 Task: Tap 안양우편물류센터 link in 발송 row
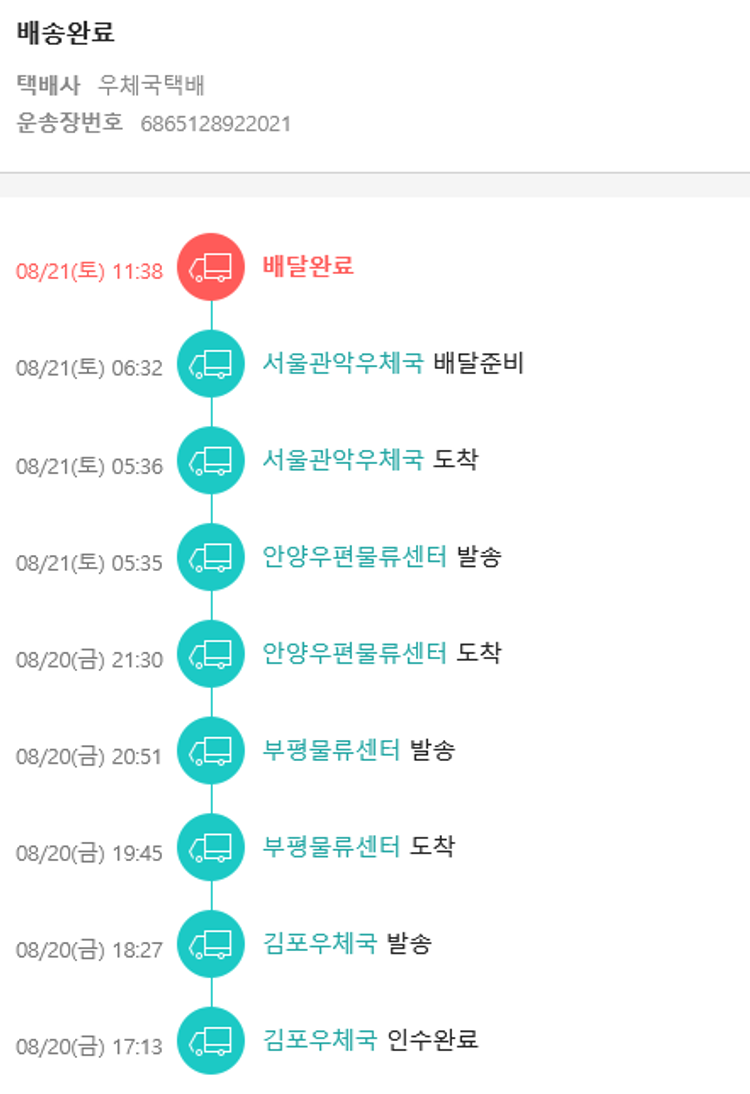[354, 557]
